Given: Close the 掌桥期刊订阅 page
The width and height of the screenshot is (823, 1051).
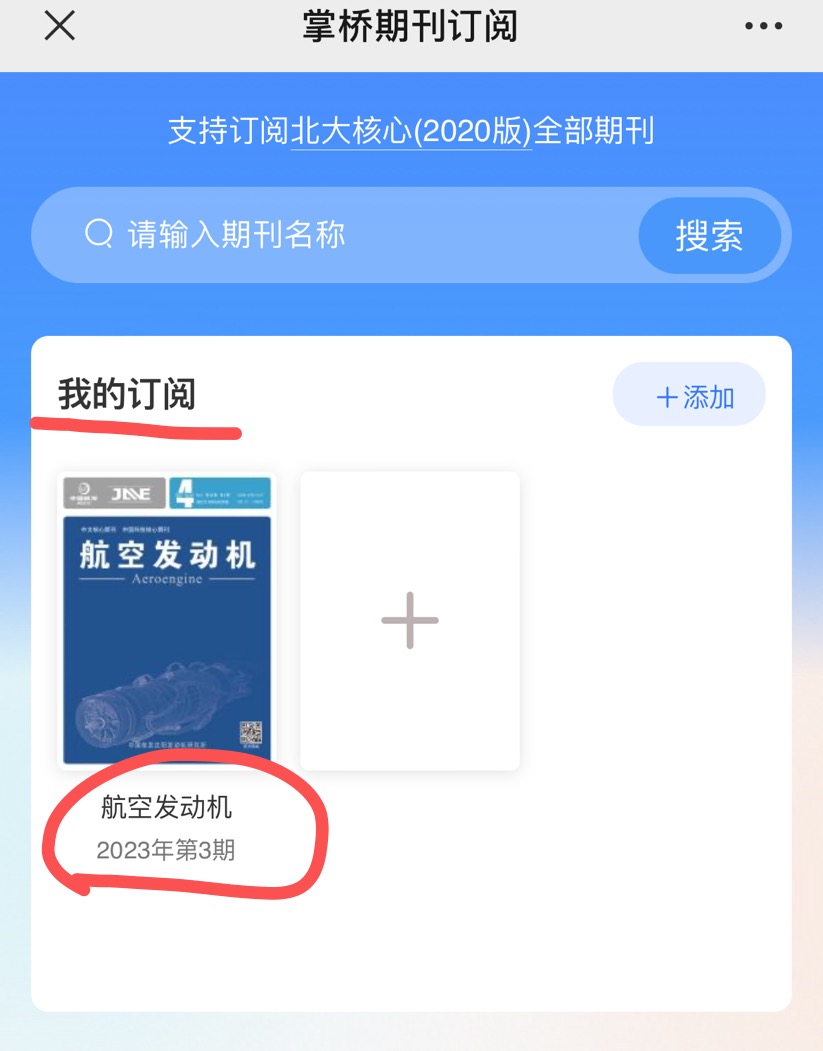Looking at the screenshot, I should [60, 27].
